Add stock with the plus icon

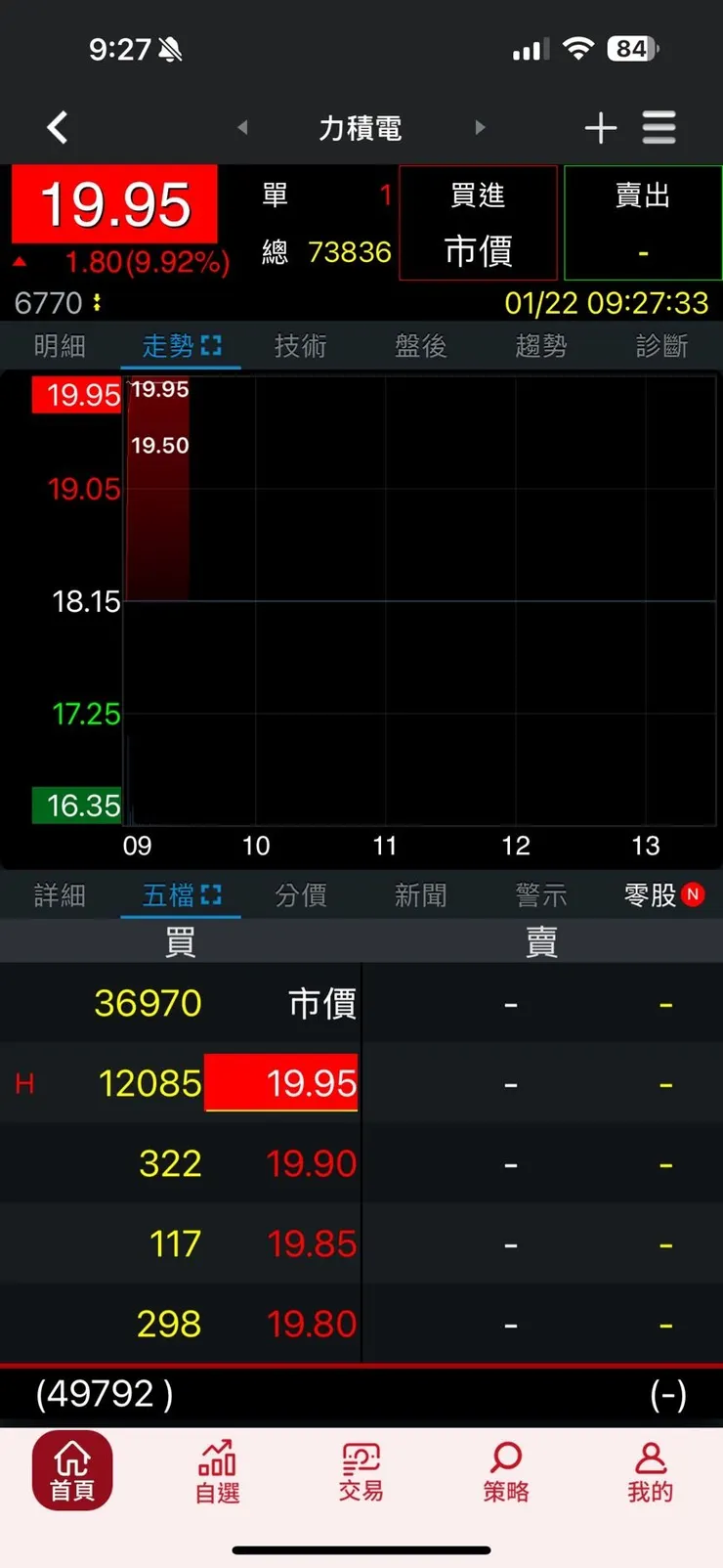click(x=601, y=127)
